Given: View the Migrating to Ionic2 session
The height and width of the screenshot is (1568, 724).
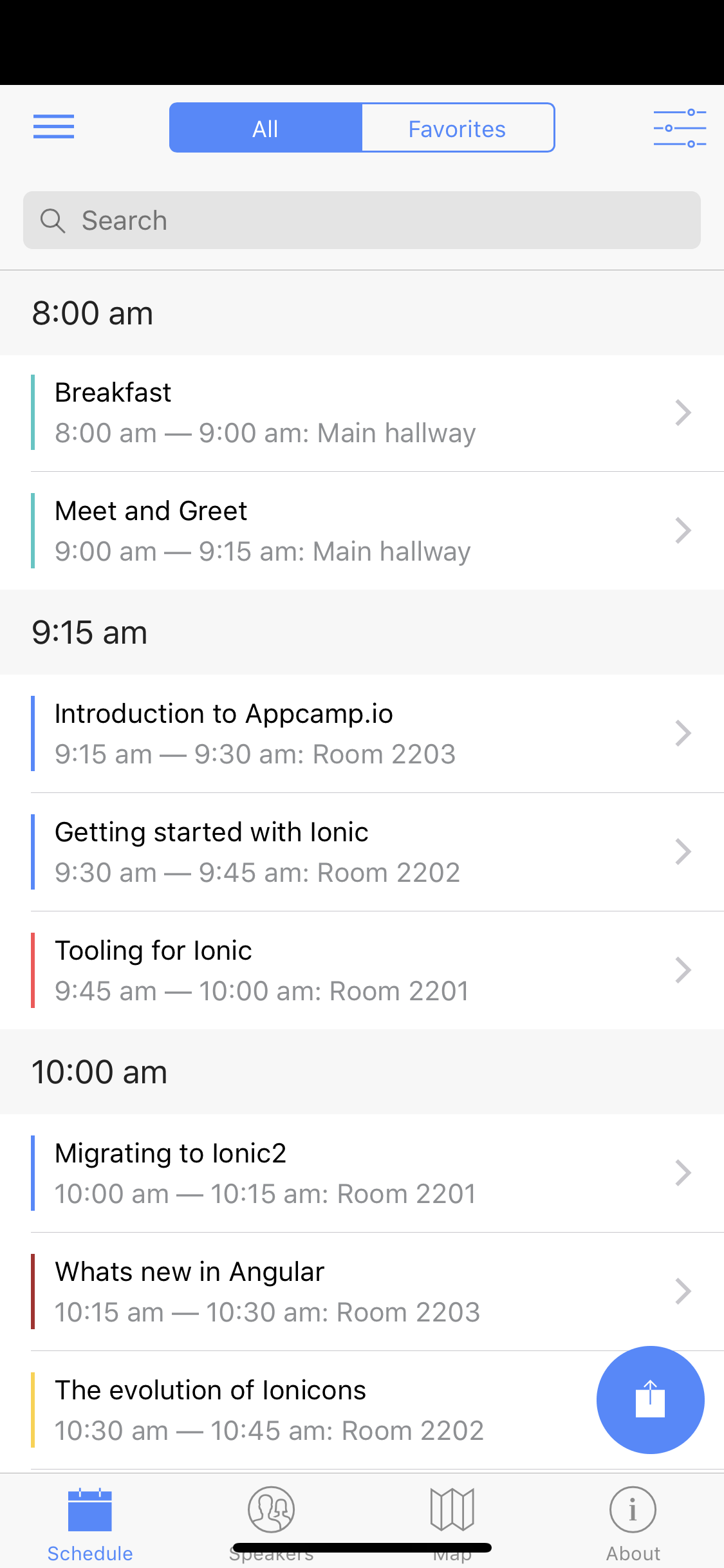Looking at the screenshot, I should [x=362, y=1173].
